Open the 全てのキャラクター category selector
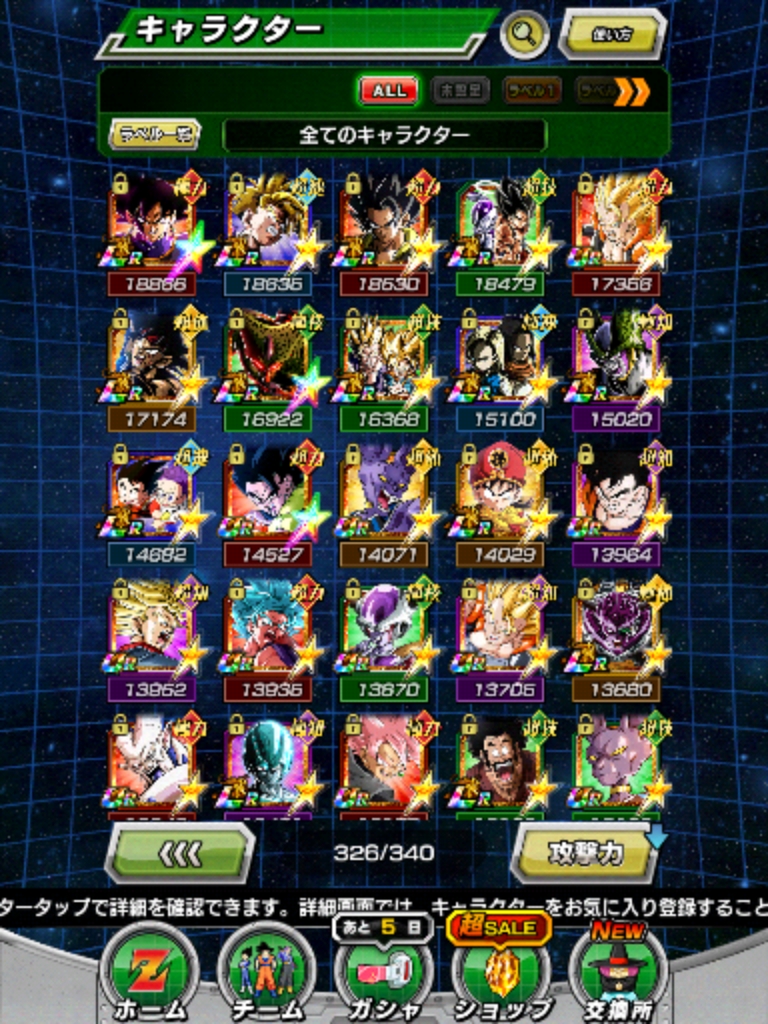 (384, 135)
